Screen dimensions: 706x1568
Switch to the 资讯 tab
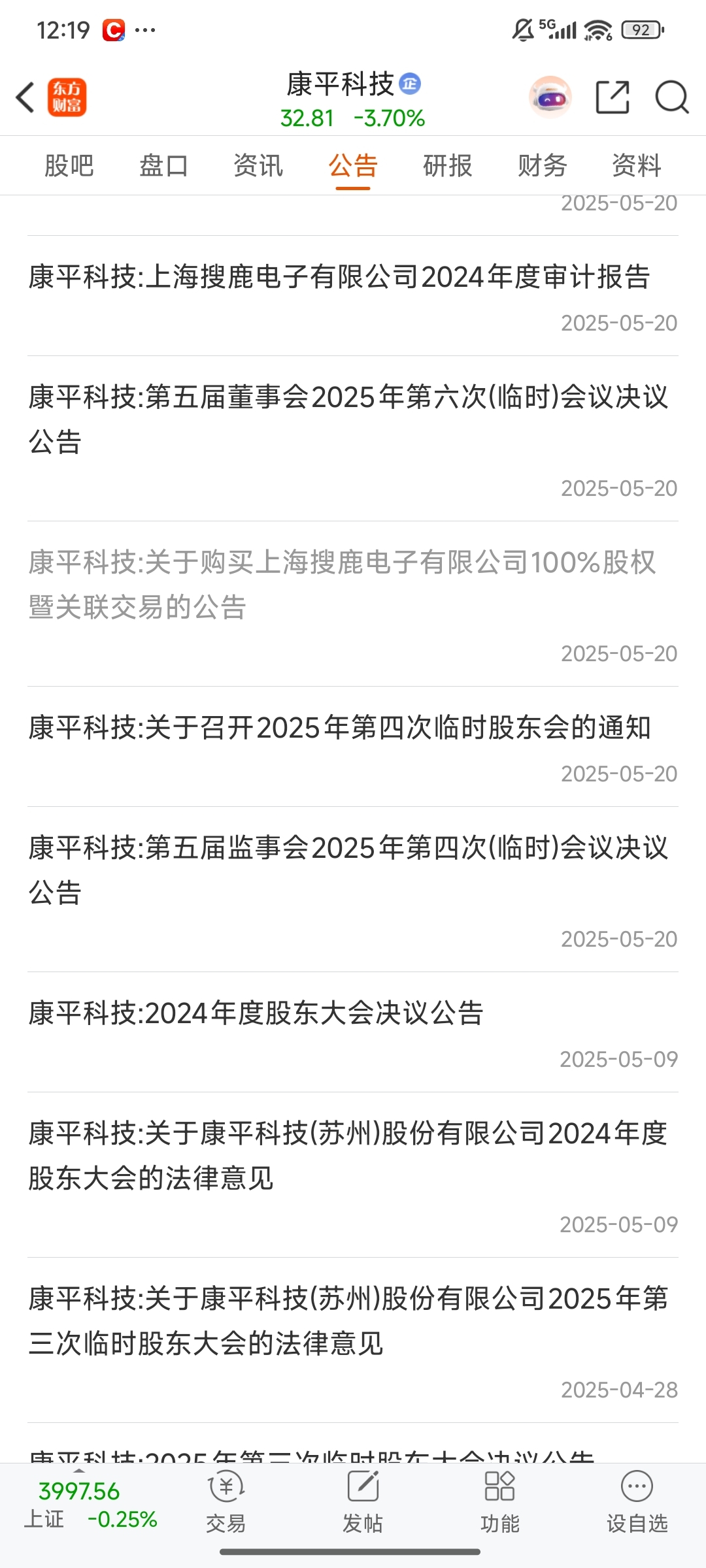coord(258,165)
